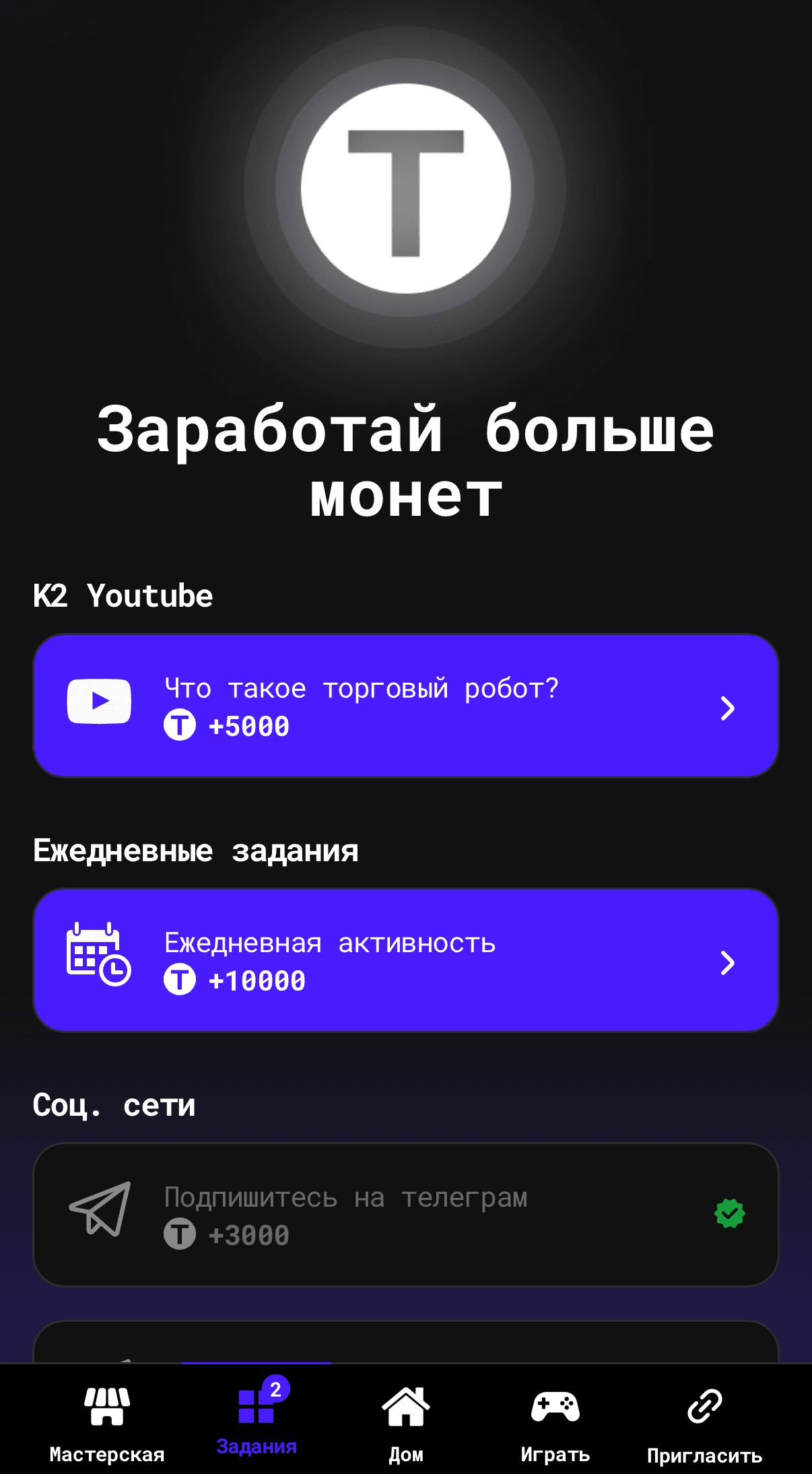Select the YouTube play icon on the task card

[x=98, y=701]
